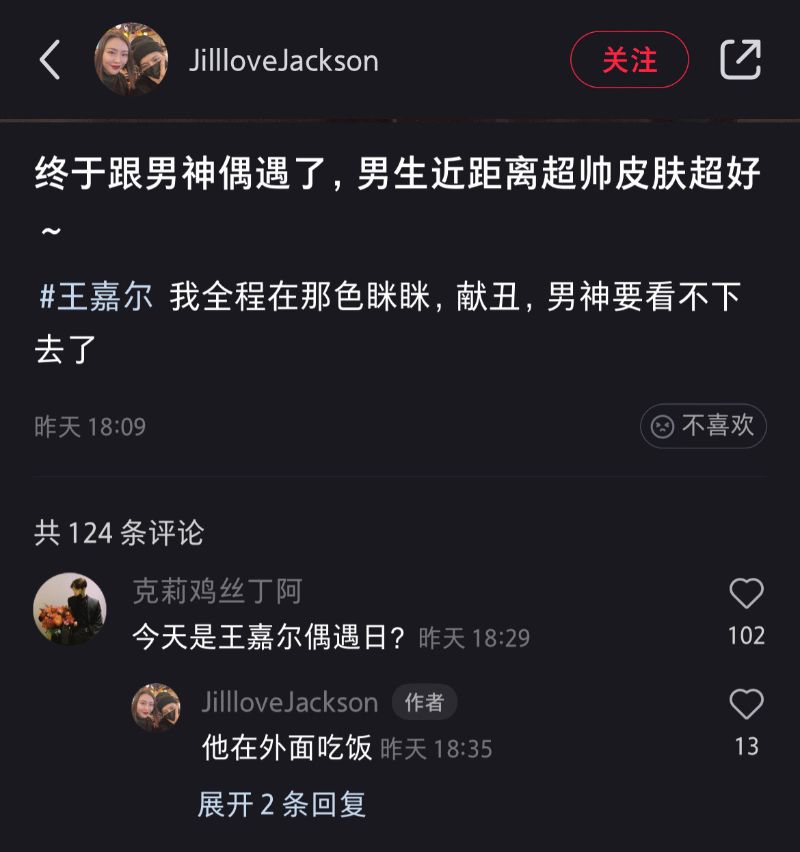Mark post as 不喜欢
This screenshot has width=800, height=852.
(703, 426)
